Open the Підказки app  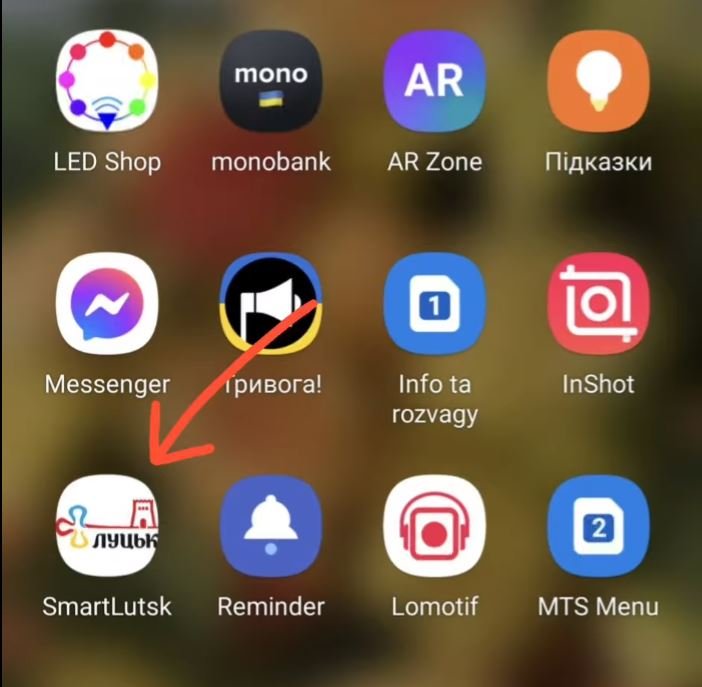(598, 82)
